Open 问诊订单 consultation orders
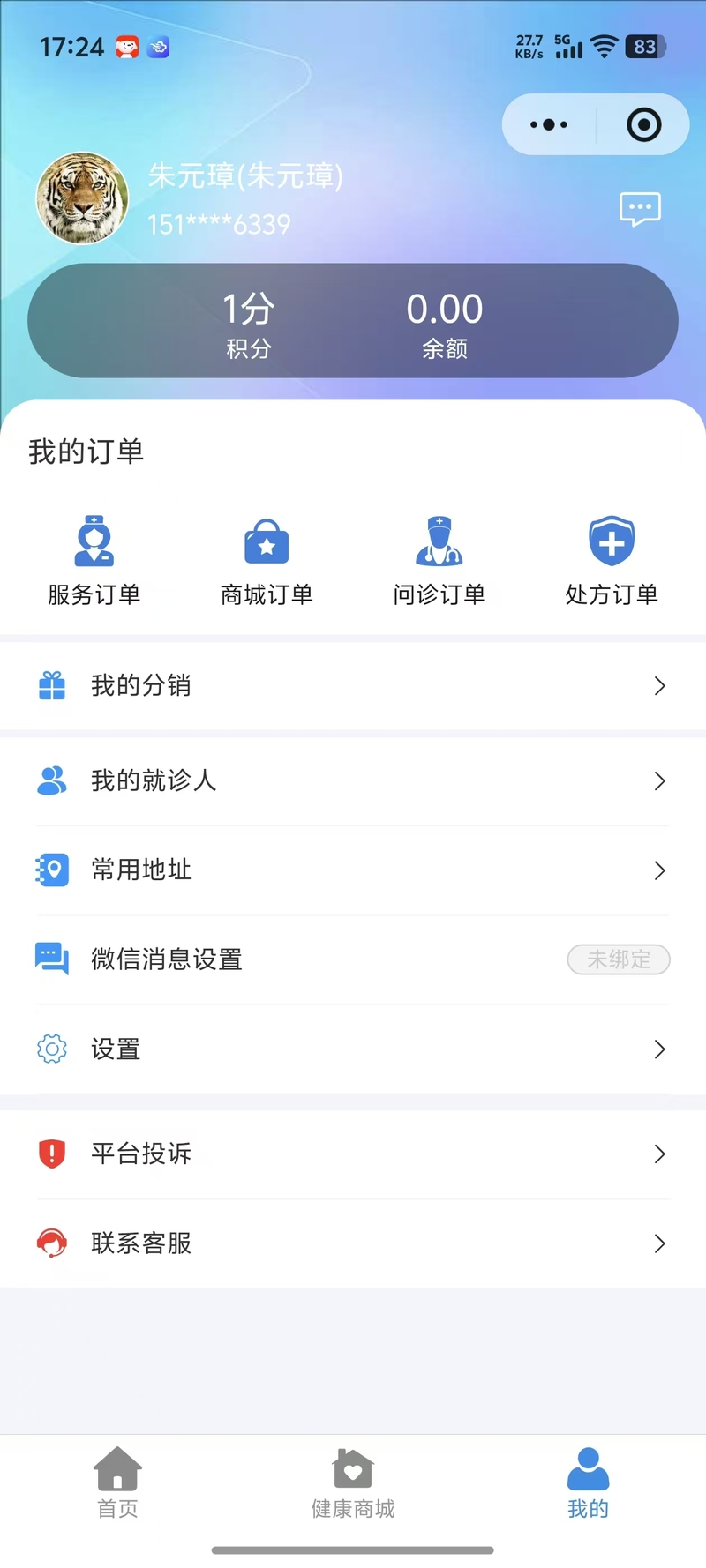The image size is (706, 1568). point(439,561)
